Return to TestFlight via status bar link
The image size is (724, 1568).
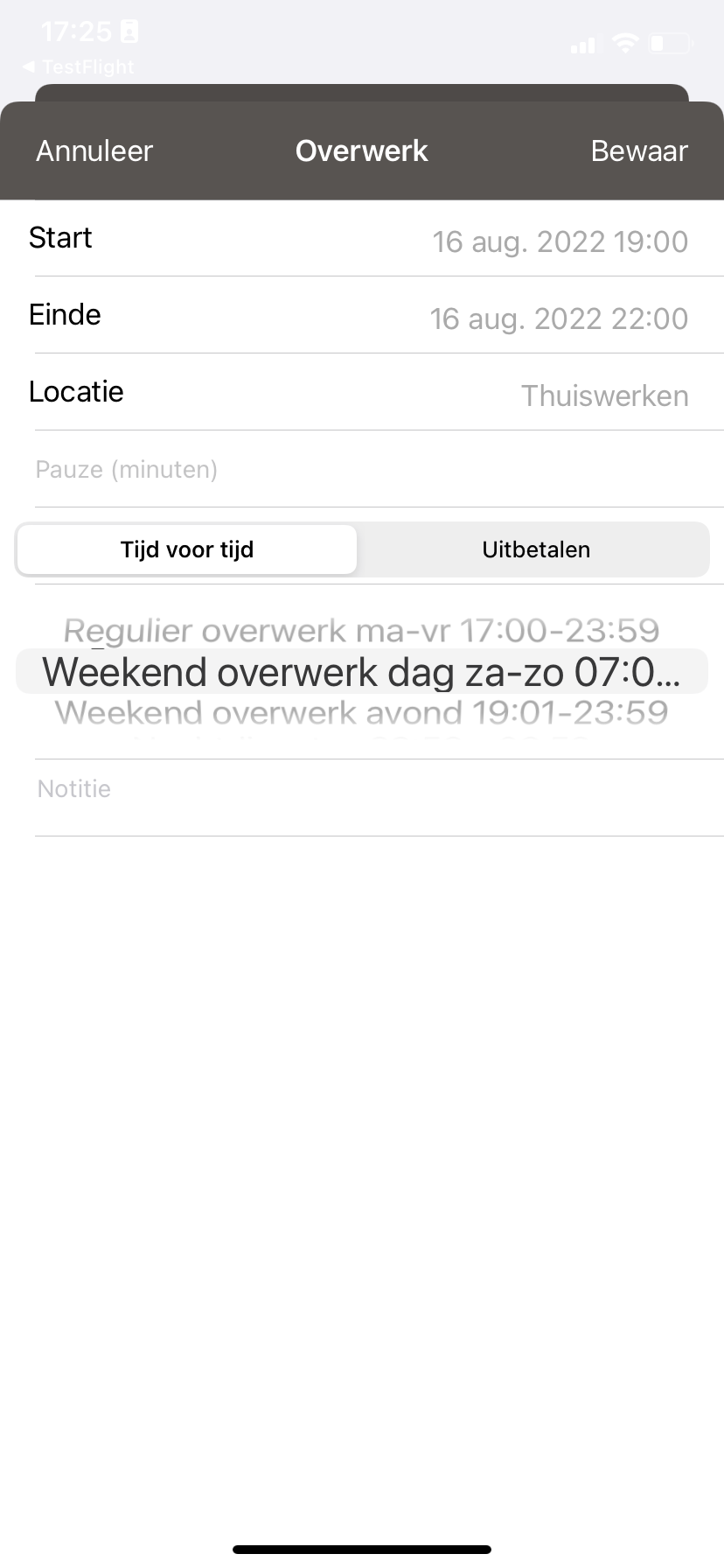[79, 66]
